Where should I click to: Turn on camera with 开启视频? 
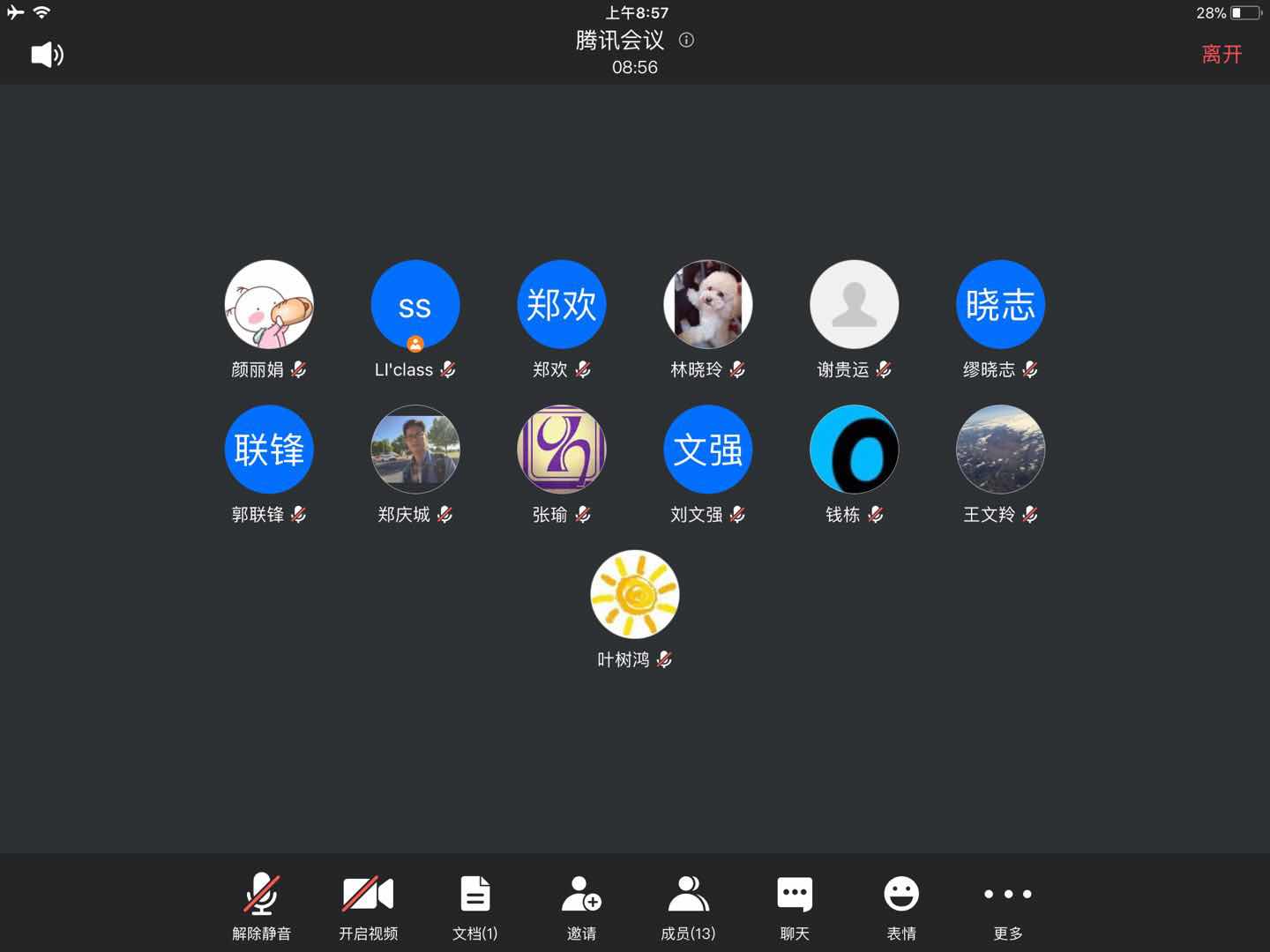click(x=368, y=907)
